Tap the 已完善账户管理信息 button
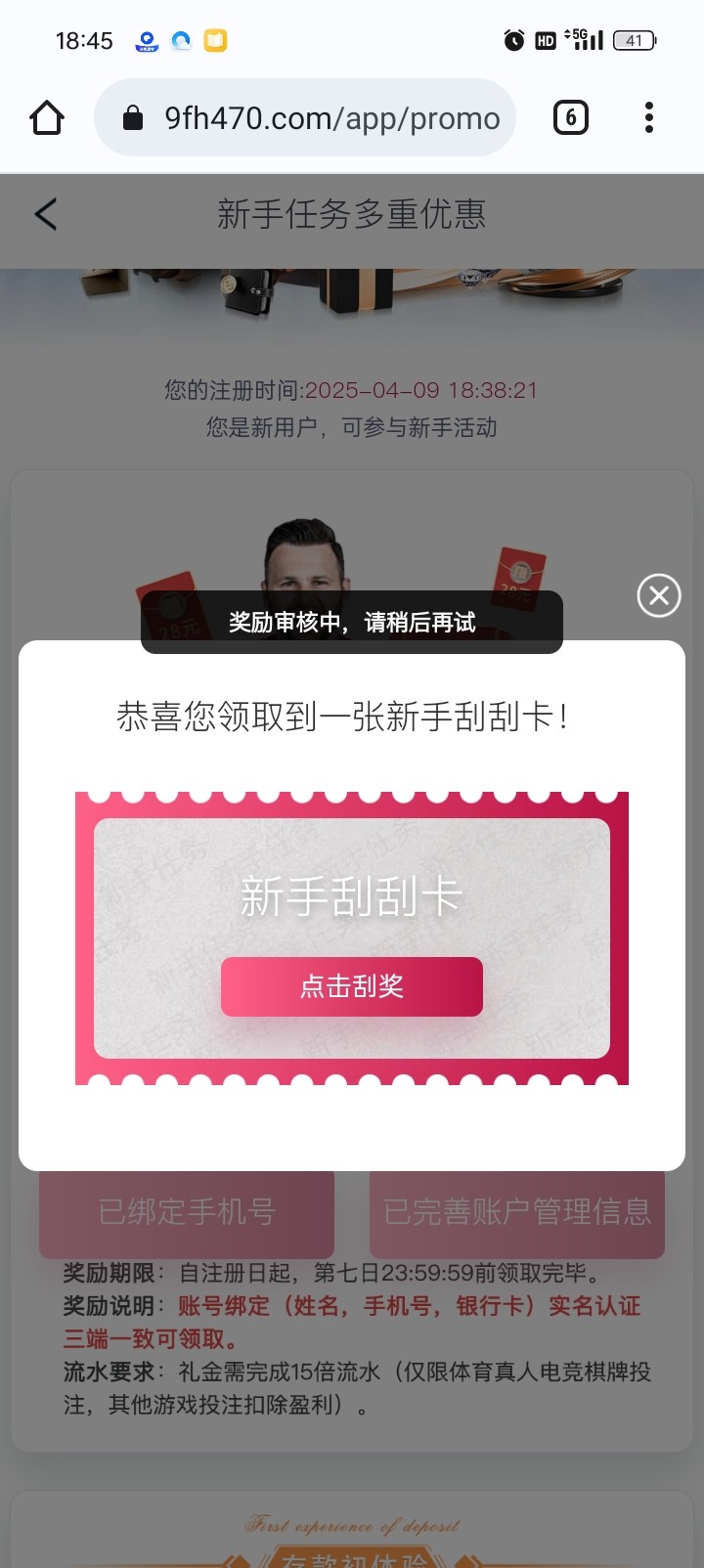 coord(517,1214)
